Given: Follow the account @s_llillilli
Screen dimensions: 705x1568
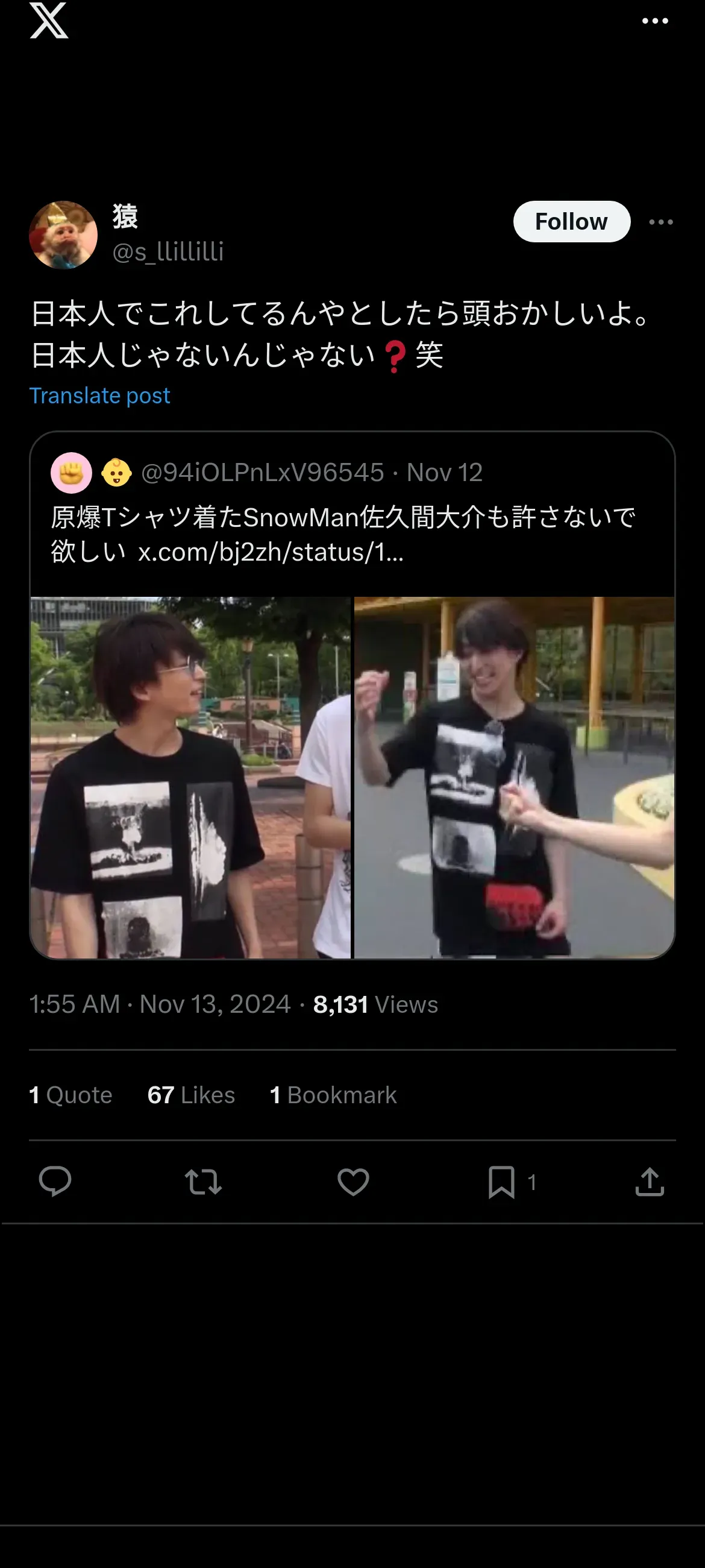Looking at the screenshot, I should (571, 222).
